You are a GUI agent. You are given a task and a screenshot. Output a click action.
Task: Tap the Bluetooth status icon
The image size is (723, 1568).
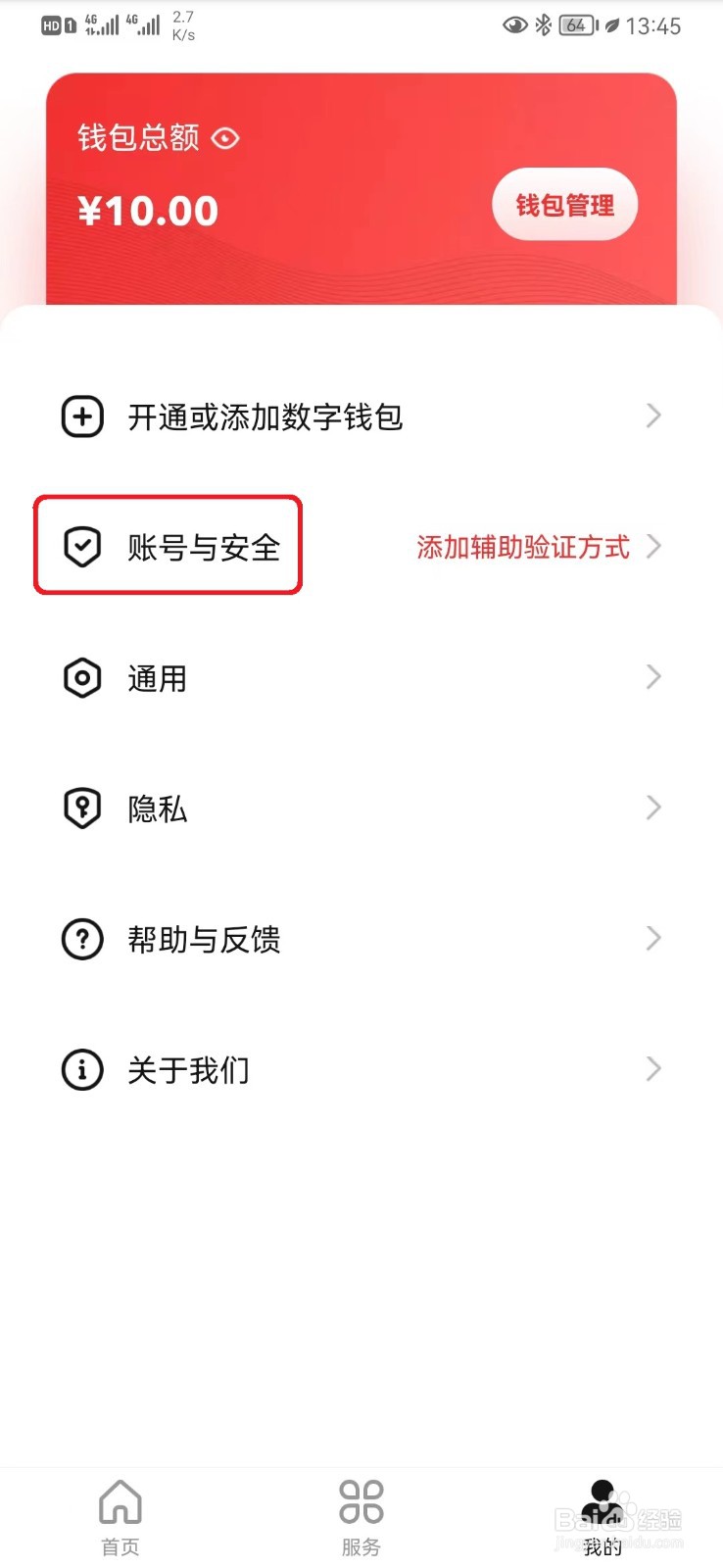click(541, 25)
